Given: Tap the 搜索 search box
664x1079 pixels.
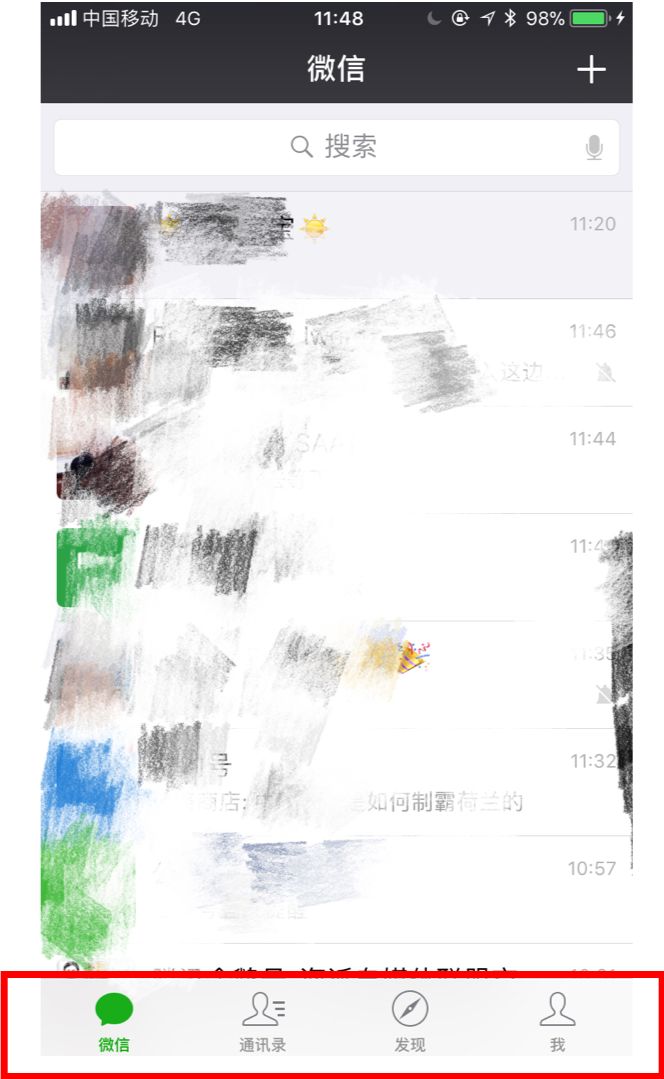Looking at the screenshot, I should [x=336, y=147].
